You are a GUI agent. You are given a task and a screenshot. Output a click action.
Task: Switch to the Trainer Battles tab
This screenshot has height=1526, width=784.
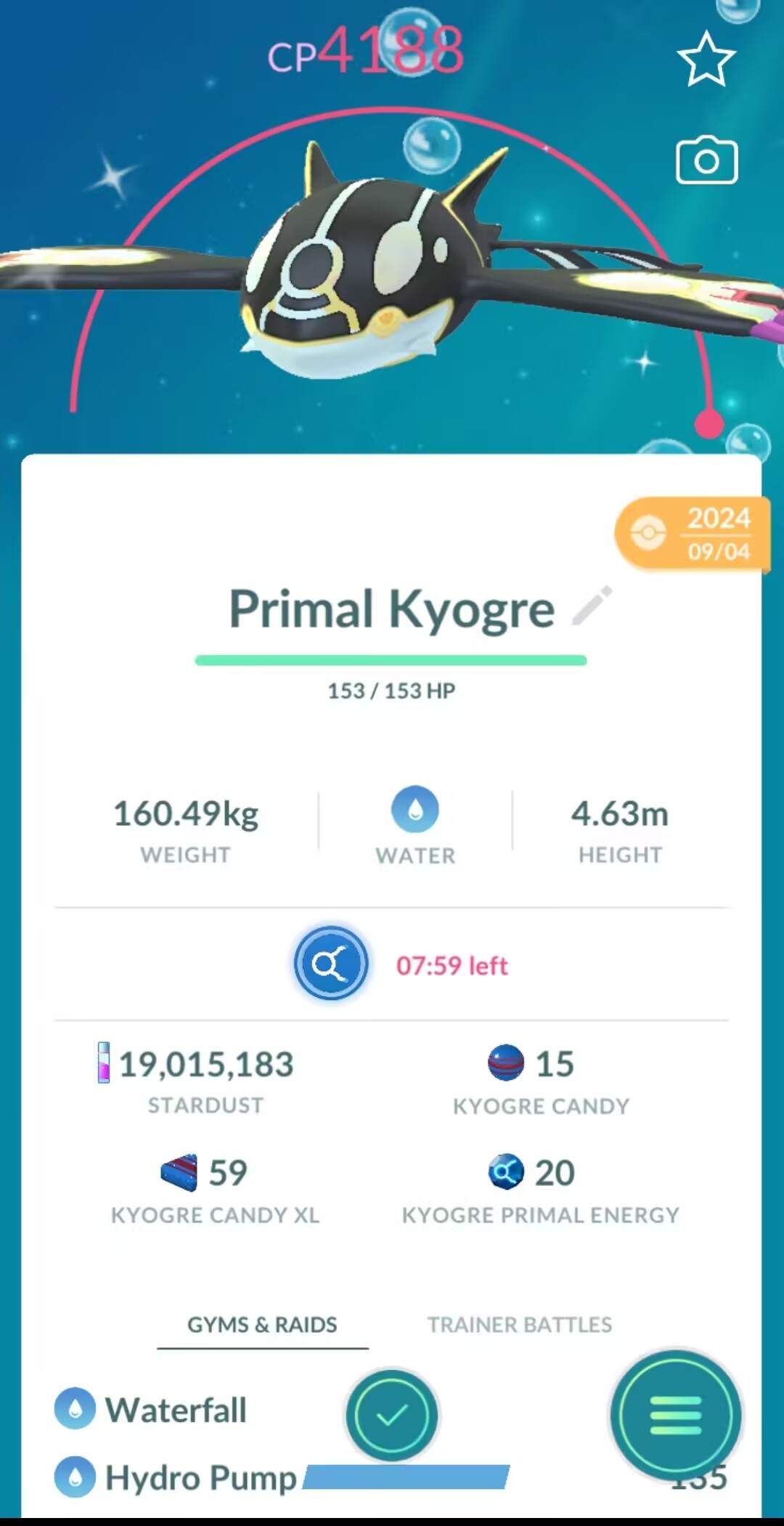click(x=519, y=1325)
